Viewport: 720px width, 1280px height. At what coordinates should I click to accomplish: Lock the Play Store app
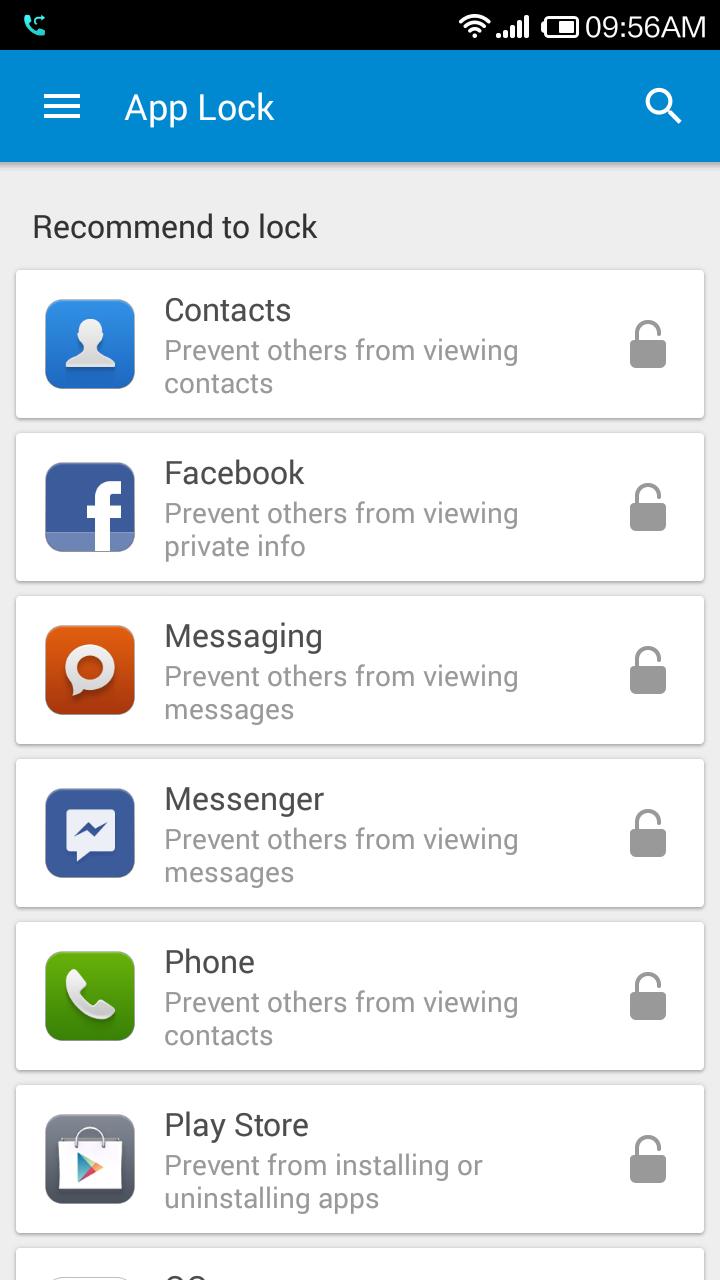(647, 1158)
